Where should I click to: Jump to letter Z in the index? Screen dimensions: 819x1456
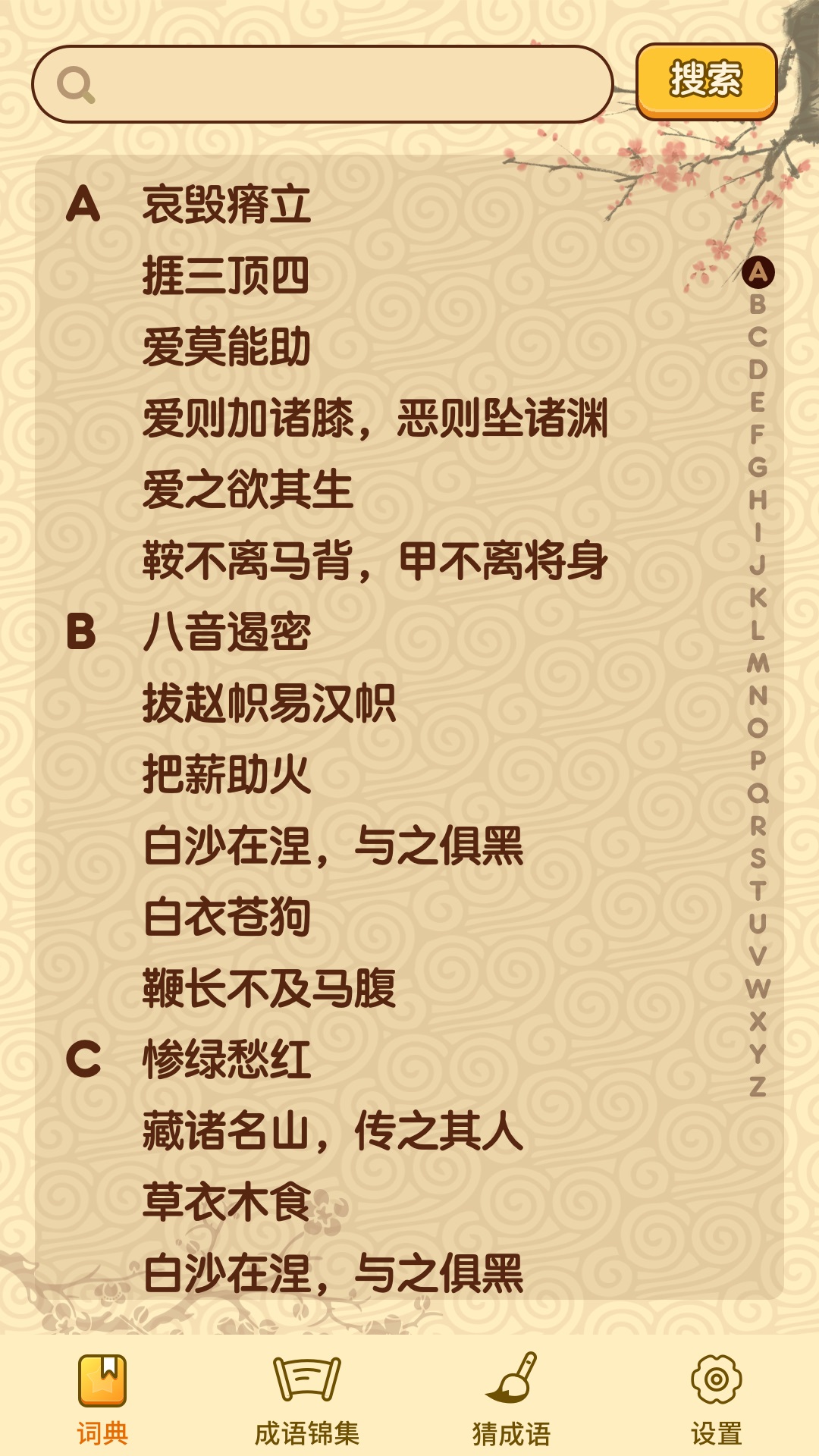coord(758,1086)
